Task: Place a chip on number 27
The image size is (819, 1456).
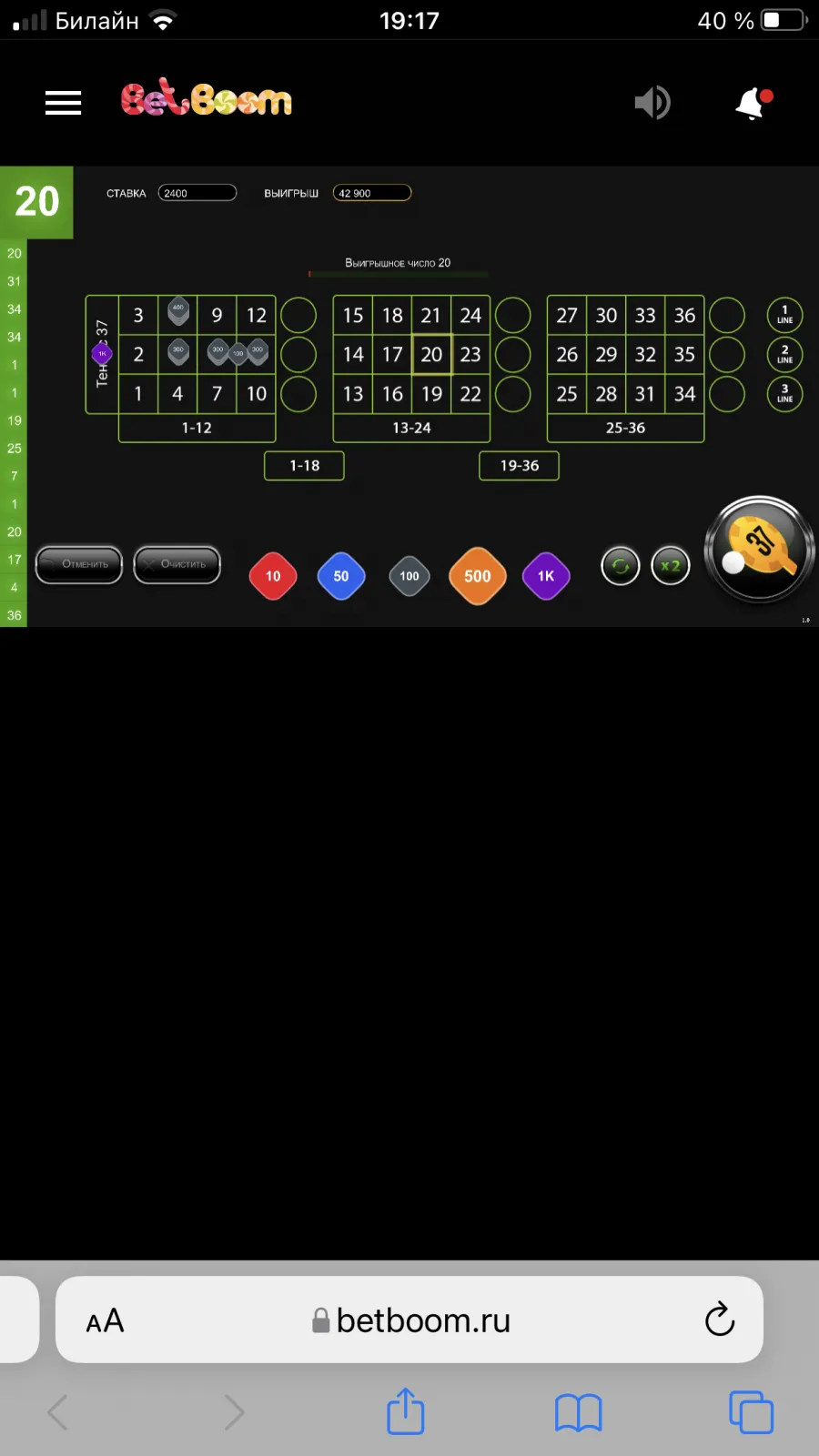Action: point(567,315)
